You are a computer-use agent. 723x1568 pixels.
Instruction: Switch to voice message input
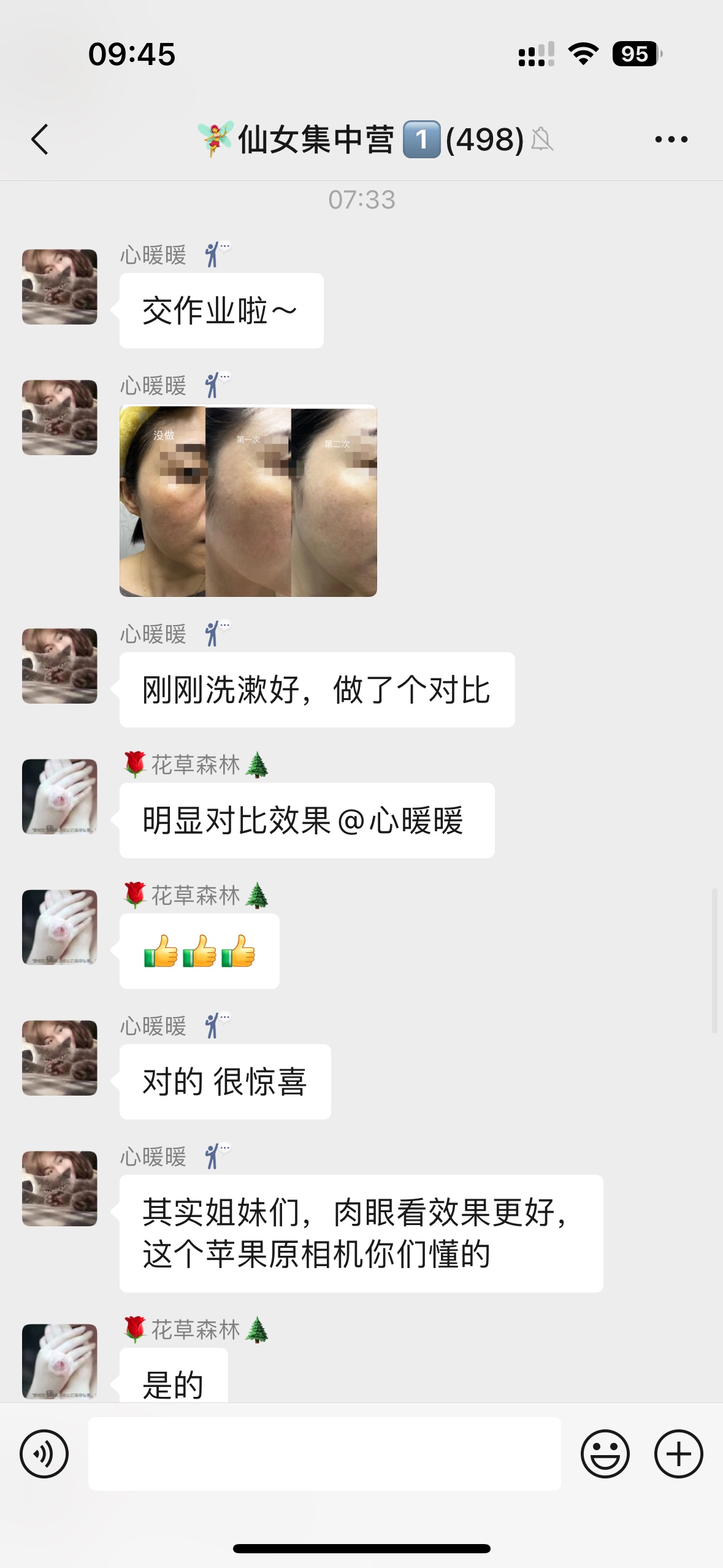pos(44,1454)
